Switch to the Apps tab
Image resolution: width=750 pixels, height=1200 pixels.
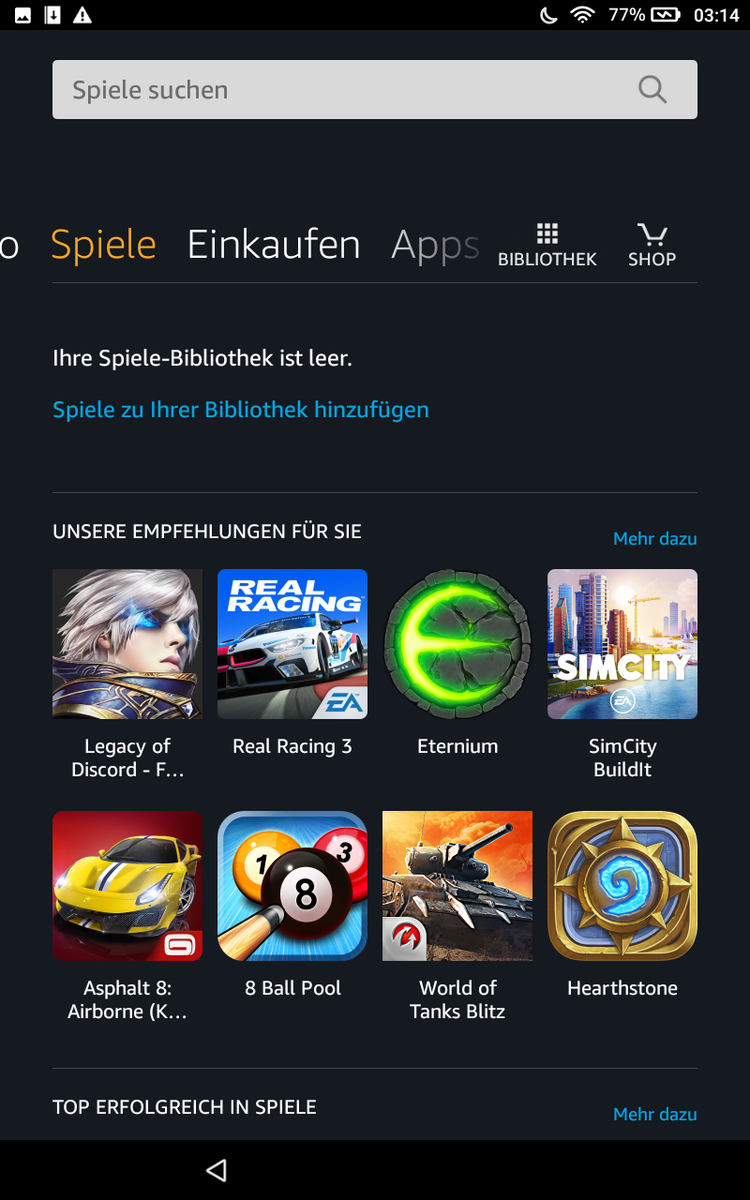[435, 245]
